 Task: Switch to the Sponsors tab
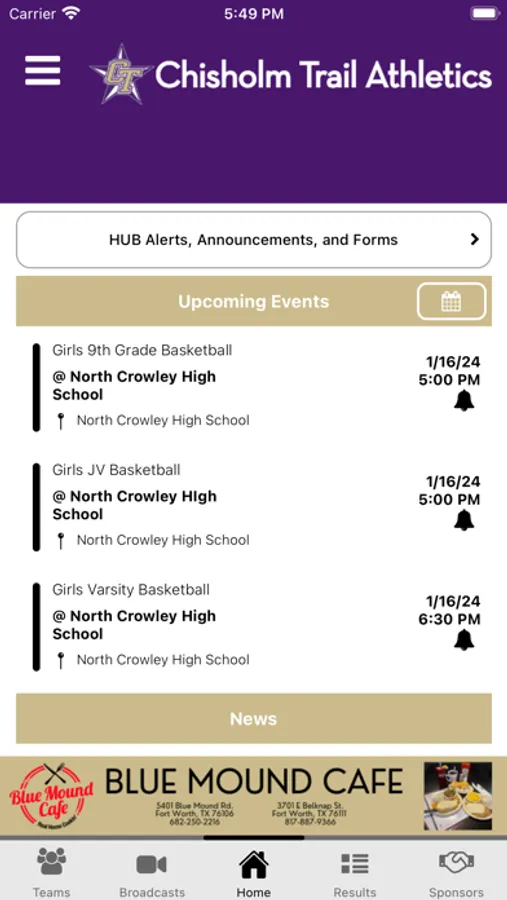456,872
